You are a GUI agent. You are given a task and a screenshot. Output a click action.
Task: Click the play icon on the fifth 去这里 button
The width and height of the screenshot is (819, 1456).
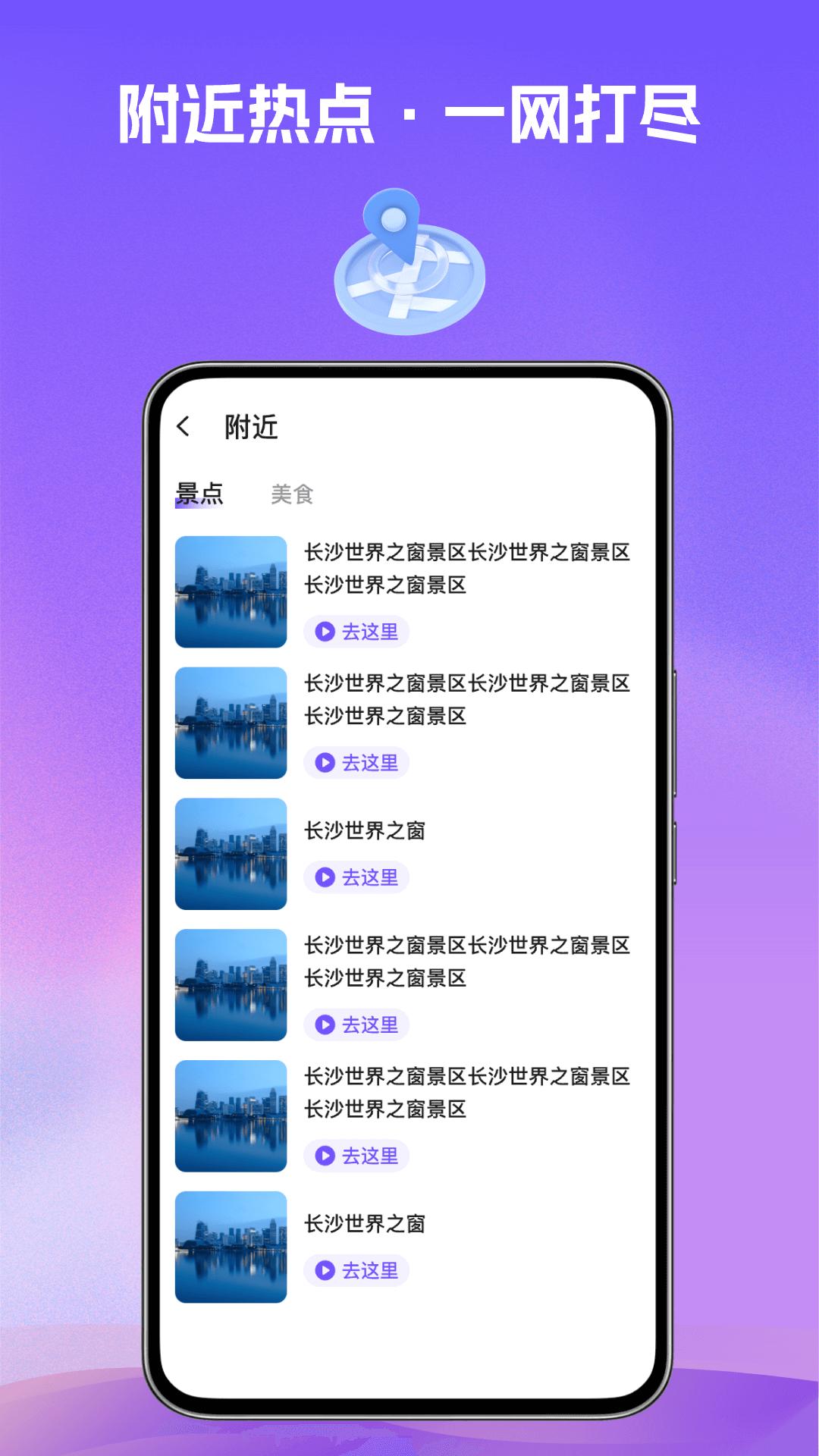[x=326, y=1156]
